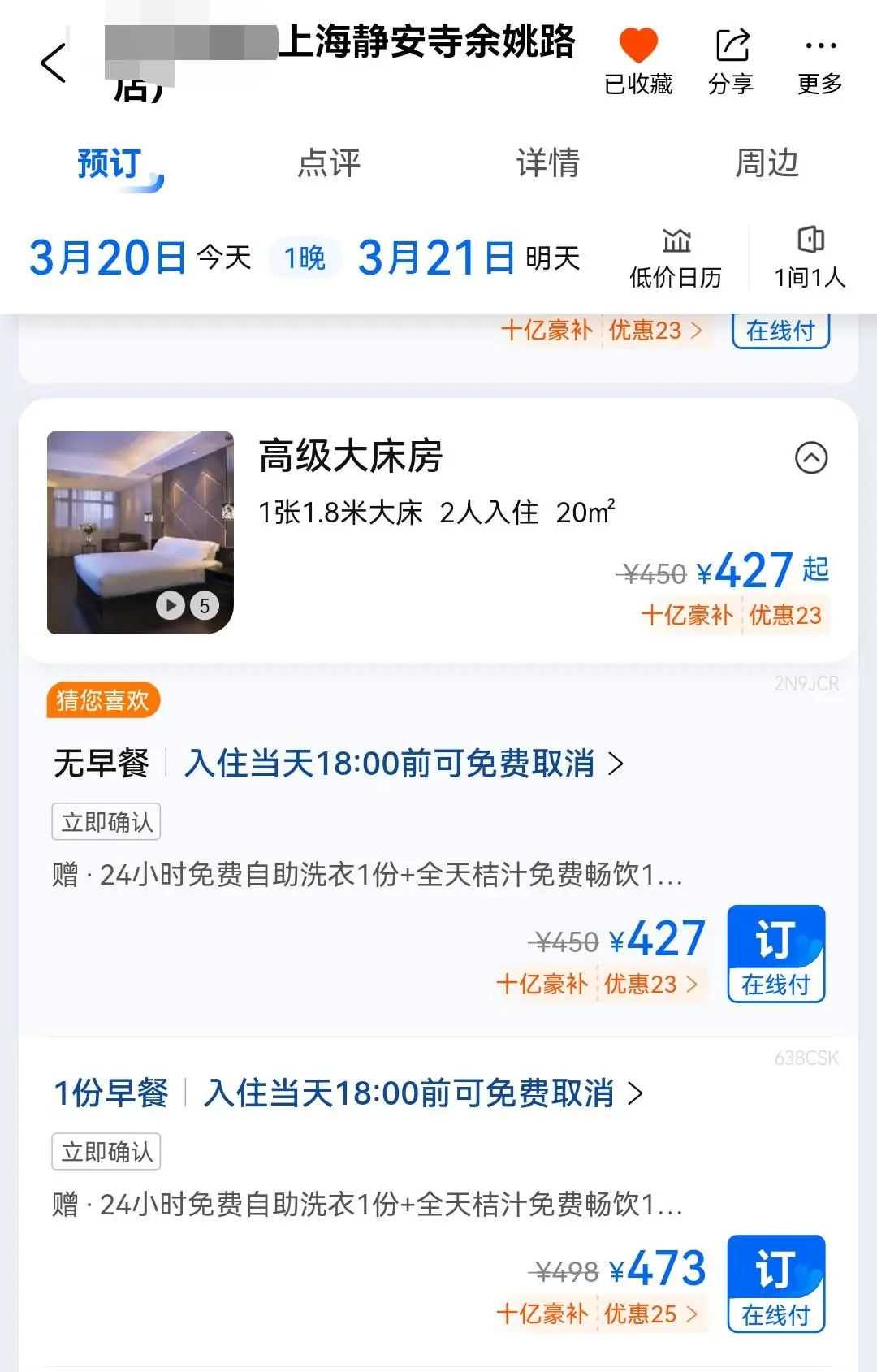Select the 预订 tab
The image size is (877, 1372).
[x=110, y=163]
